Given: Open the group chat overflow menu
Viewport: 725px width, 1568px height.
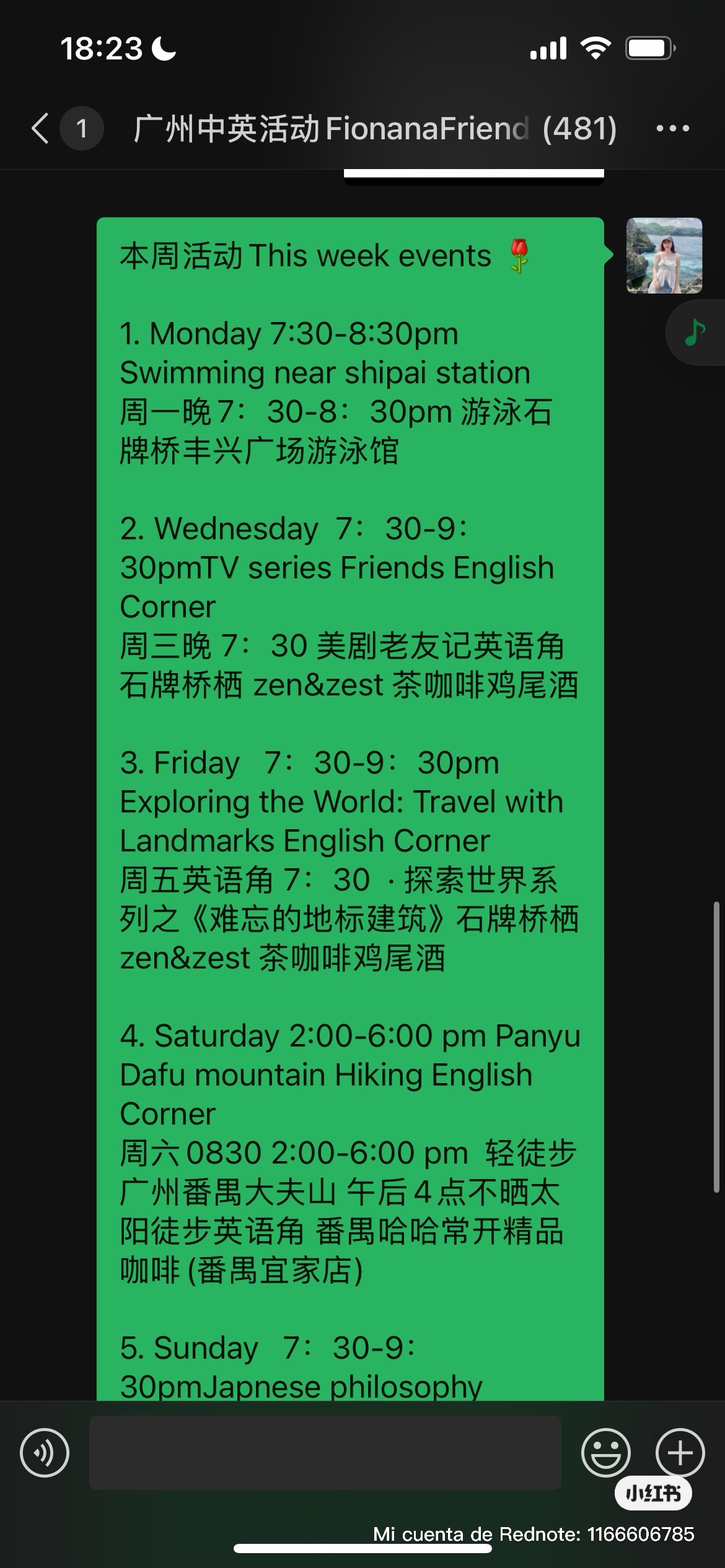Looking at the screenshot, I should click(672, 129).
